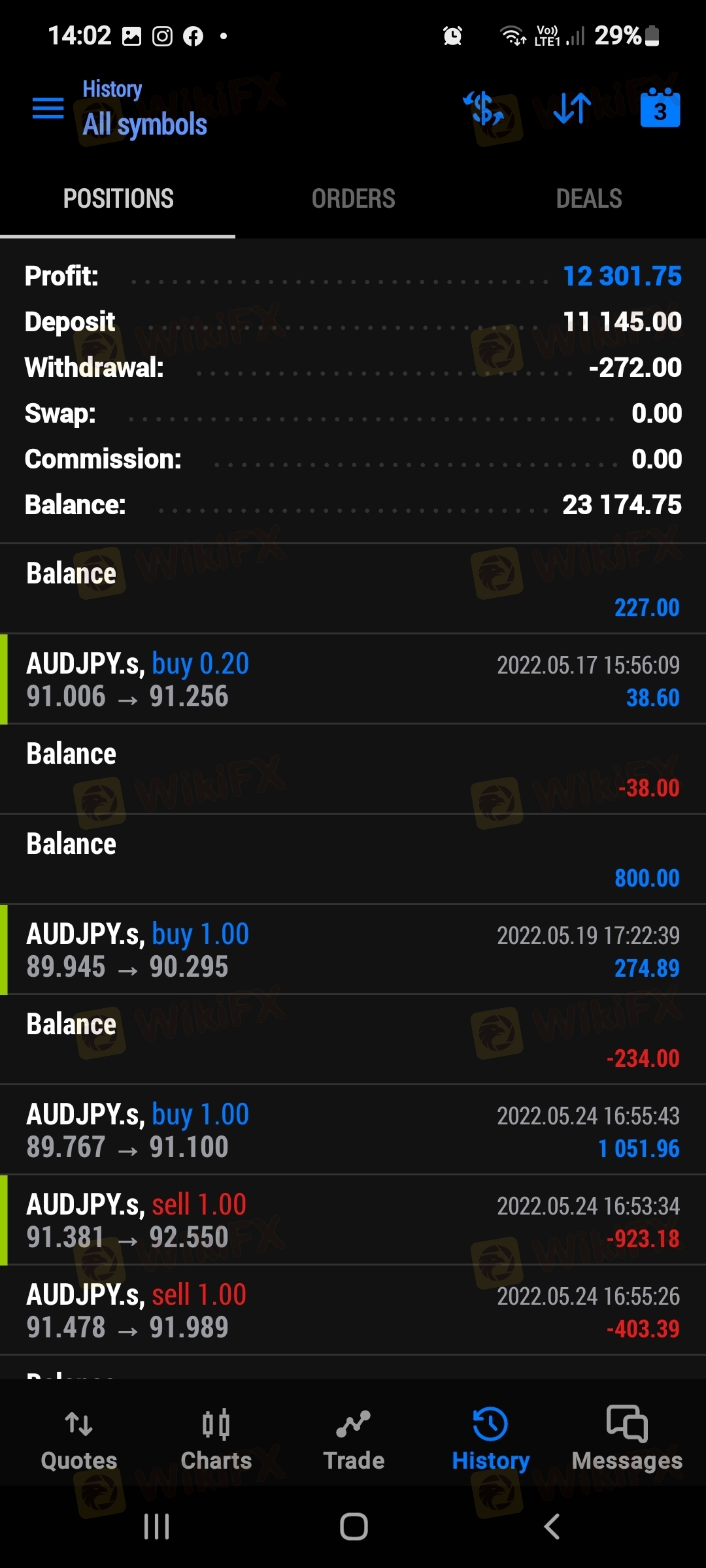Open the calendar date range picker

coord(660,108)
